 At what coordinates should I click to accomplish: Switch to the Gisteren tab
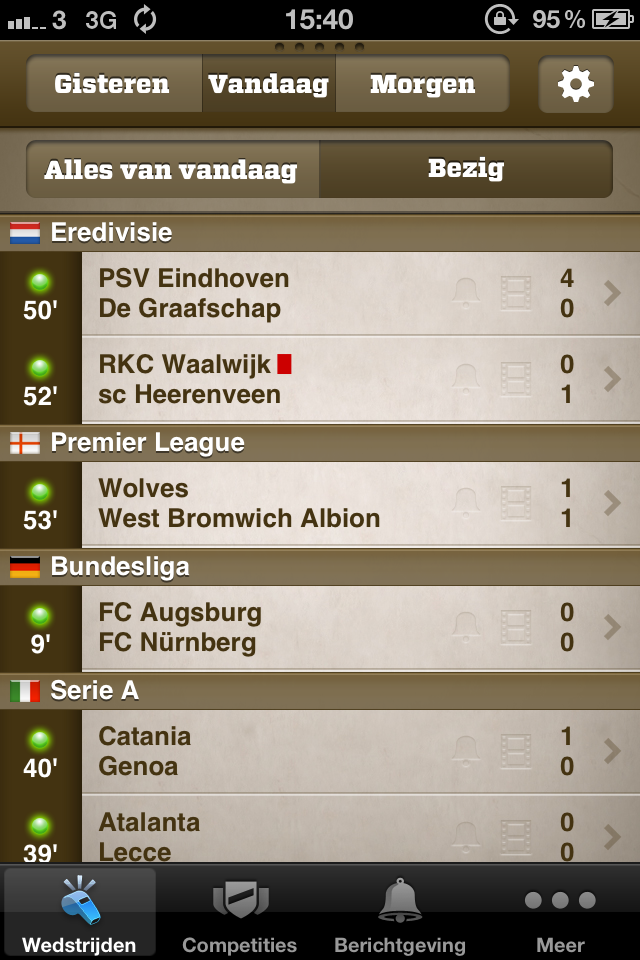pyautogui.click(x=112, y=84)
